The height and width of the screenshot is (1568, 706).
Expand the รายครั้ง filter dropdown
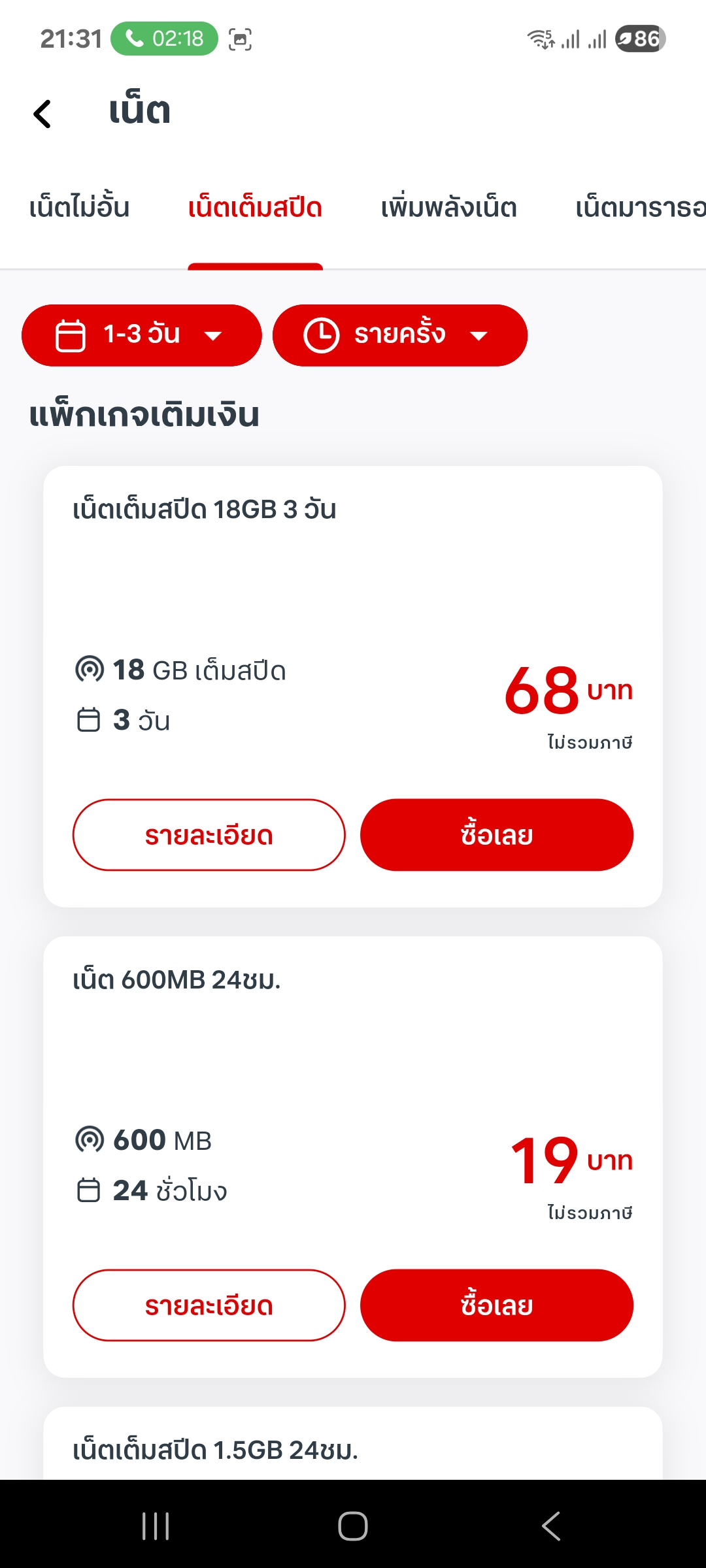pos(400,335)
